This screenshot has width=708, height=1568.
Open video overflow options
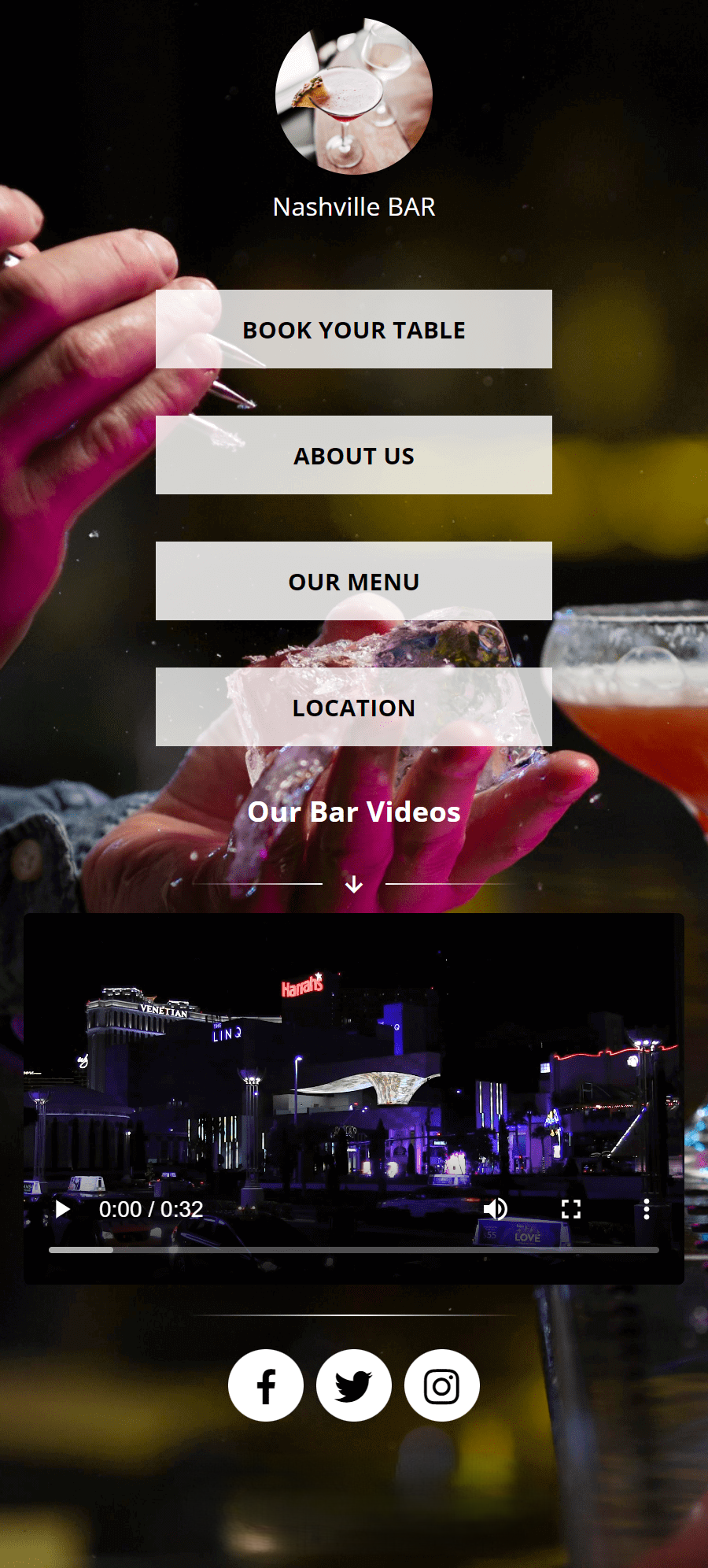coord(646,1209)
